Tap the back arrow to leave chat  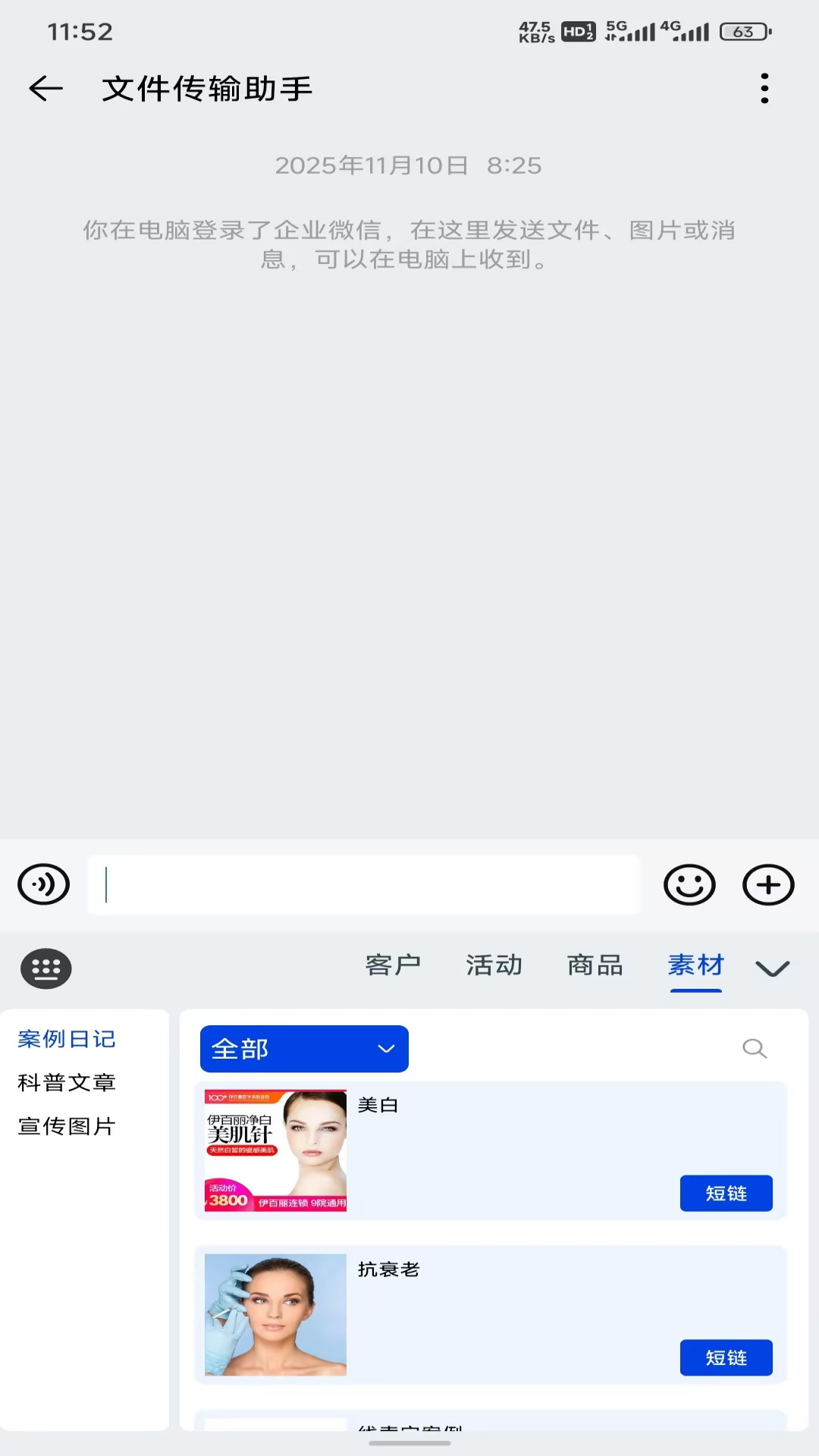click(x=45, y=88)
